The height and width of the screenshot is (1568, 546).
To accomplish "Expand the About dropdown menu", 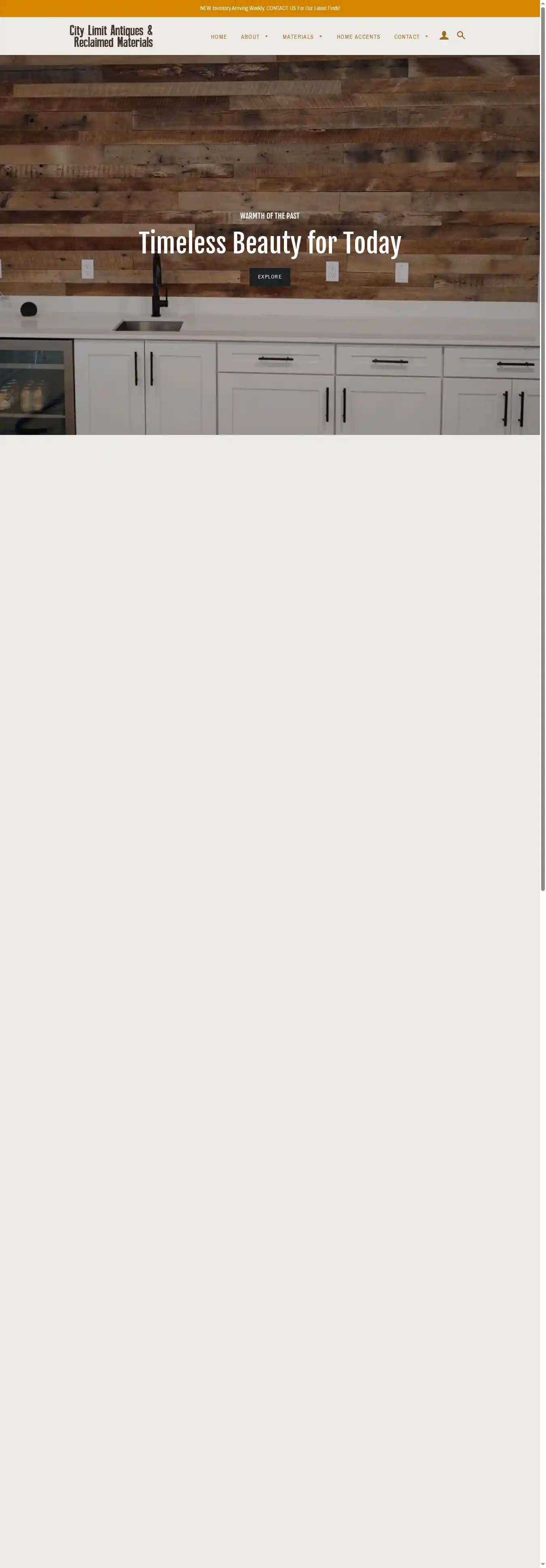I will 254,37.
